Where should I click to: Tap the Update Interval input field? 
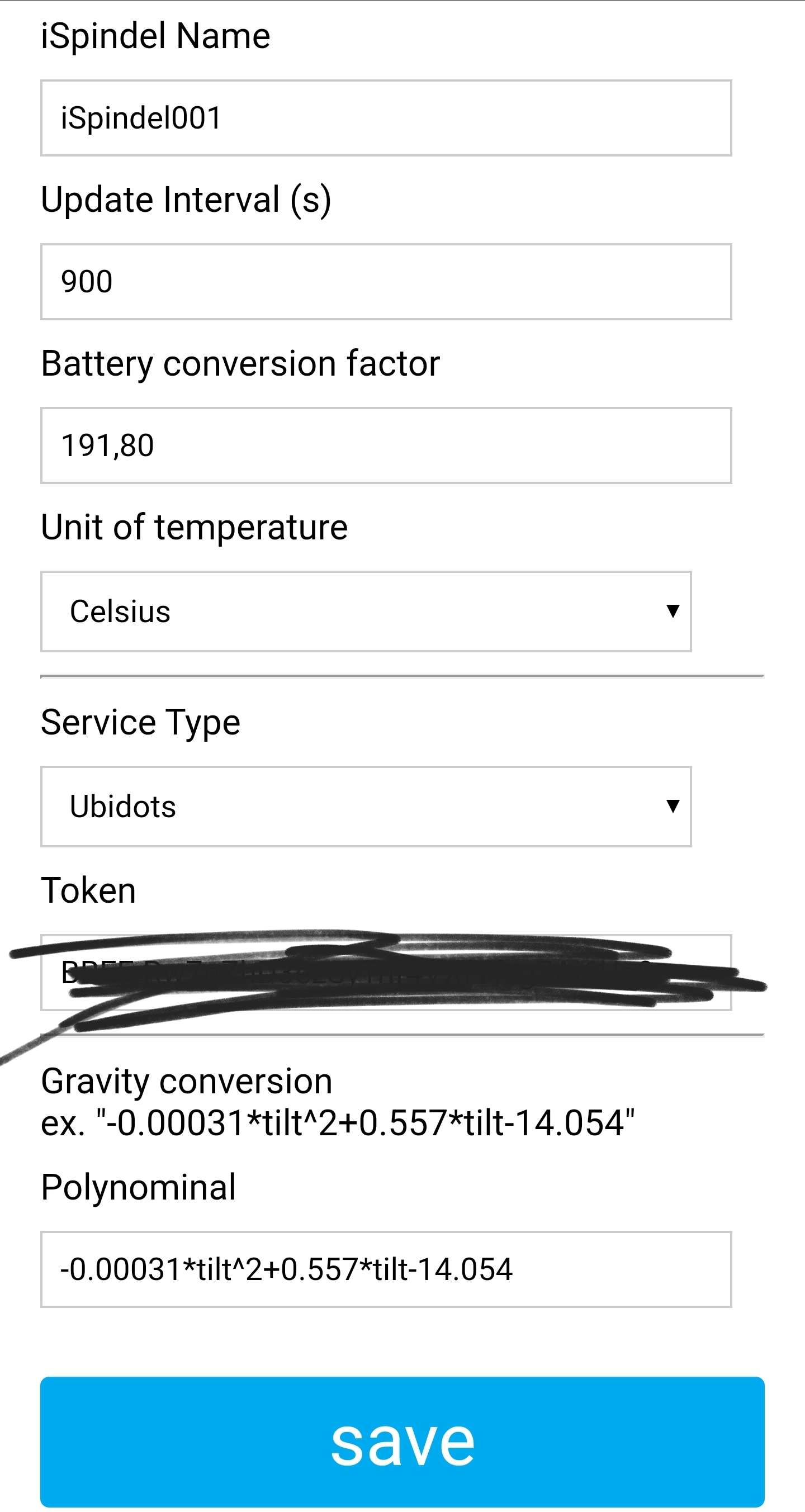[x=386, y=282]
